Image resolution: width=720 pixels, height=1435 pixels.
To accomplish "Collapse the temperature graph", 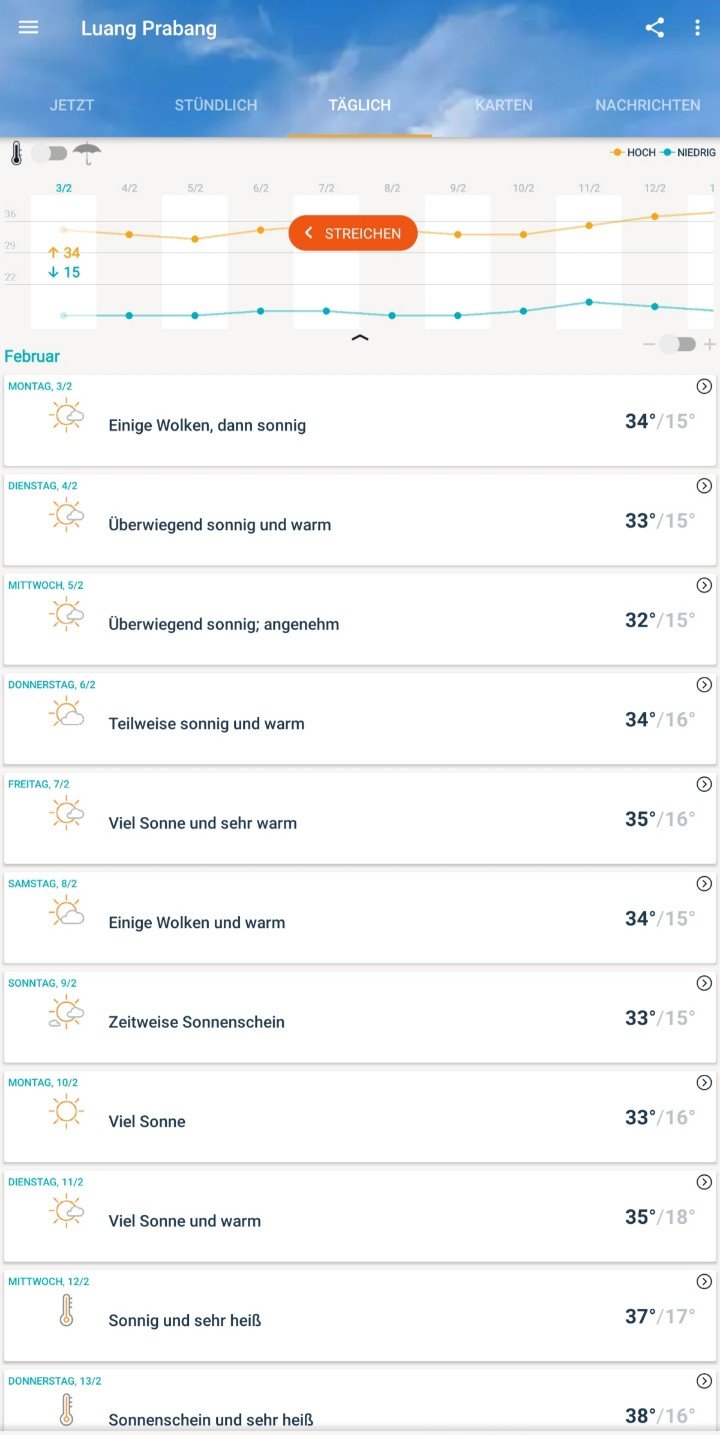I will click(360, 338).
